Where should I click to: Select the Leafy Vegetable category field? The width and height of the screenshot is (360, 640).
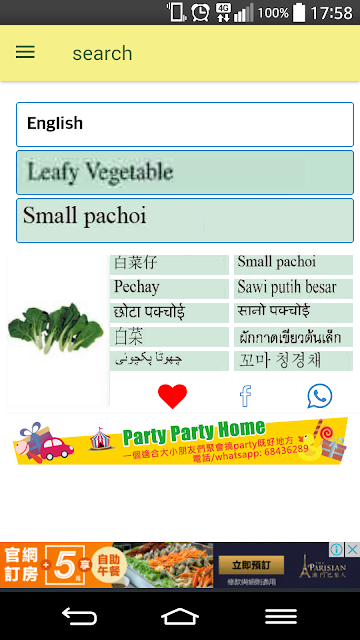tap(184, 172)
